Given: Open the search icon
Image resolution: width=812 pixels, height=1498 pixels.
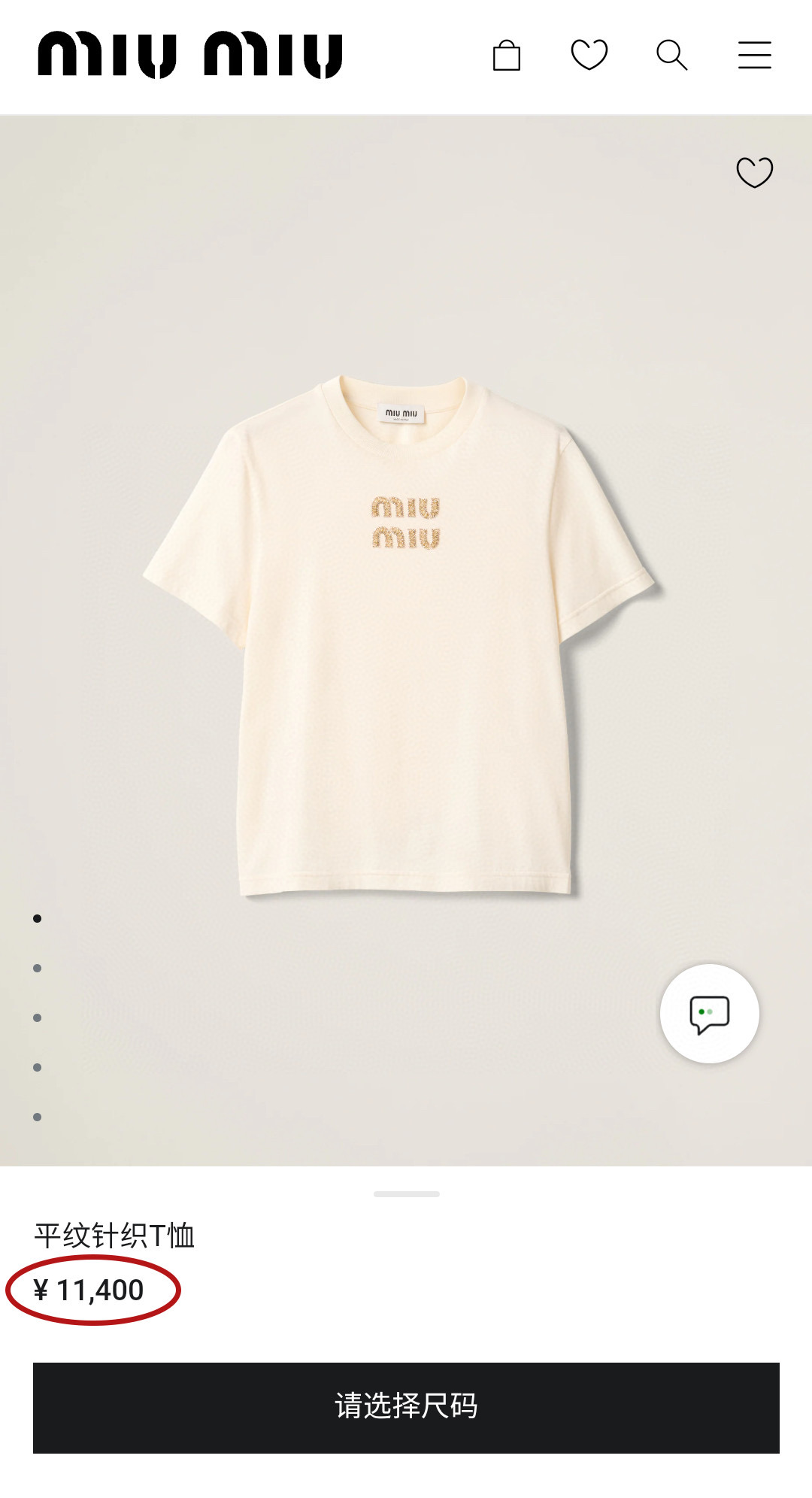Looking at the screenshot, I should 671,56.
